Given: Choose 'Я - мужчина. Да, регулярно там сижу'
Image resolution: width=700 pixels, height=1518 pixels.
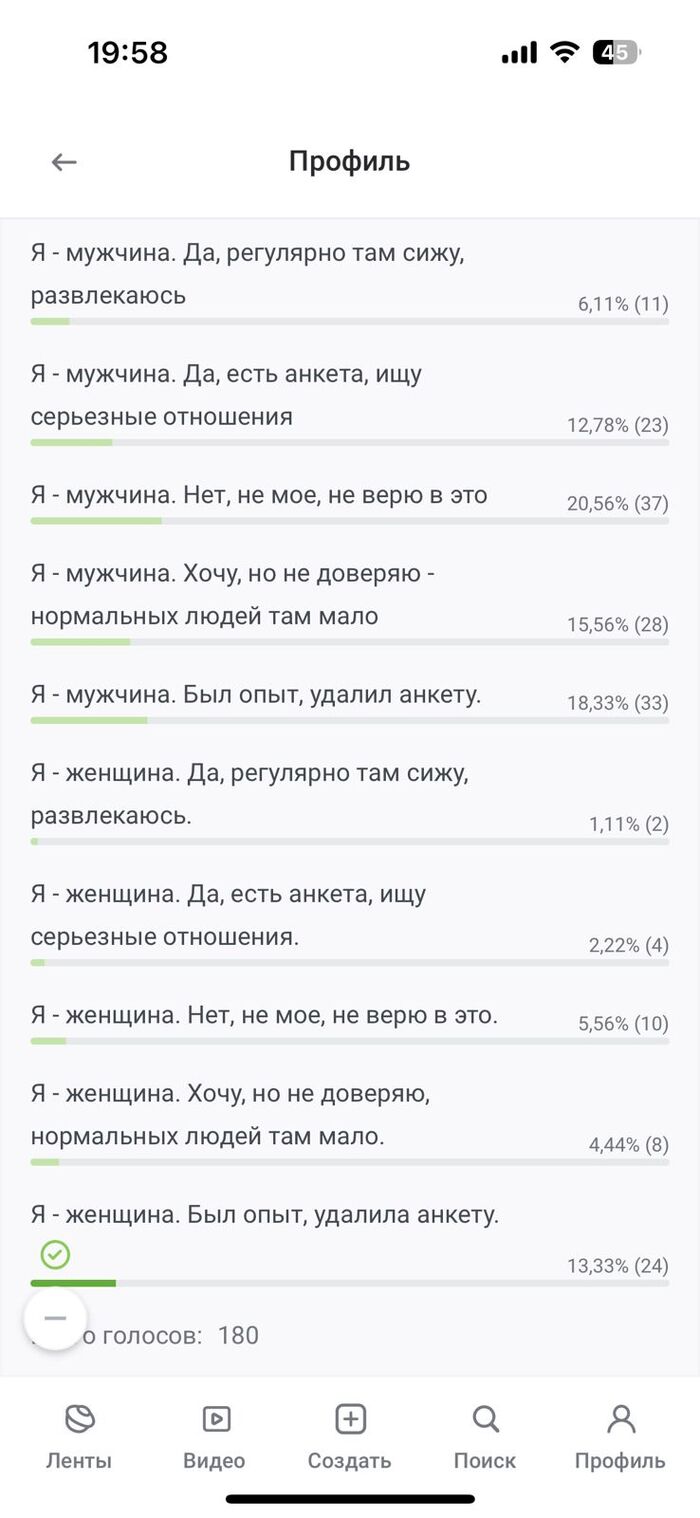Looking at the screenshot, I should [x=248, y=275].
